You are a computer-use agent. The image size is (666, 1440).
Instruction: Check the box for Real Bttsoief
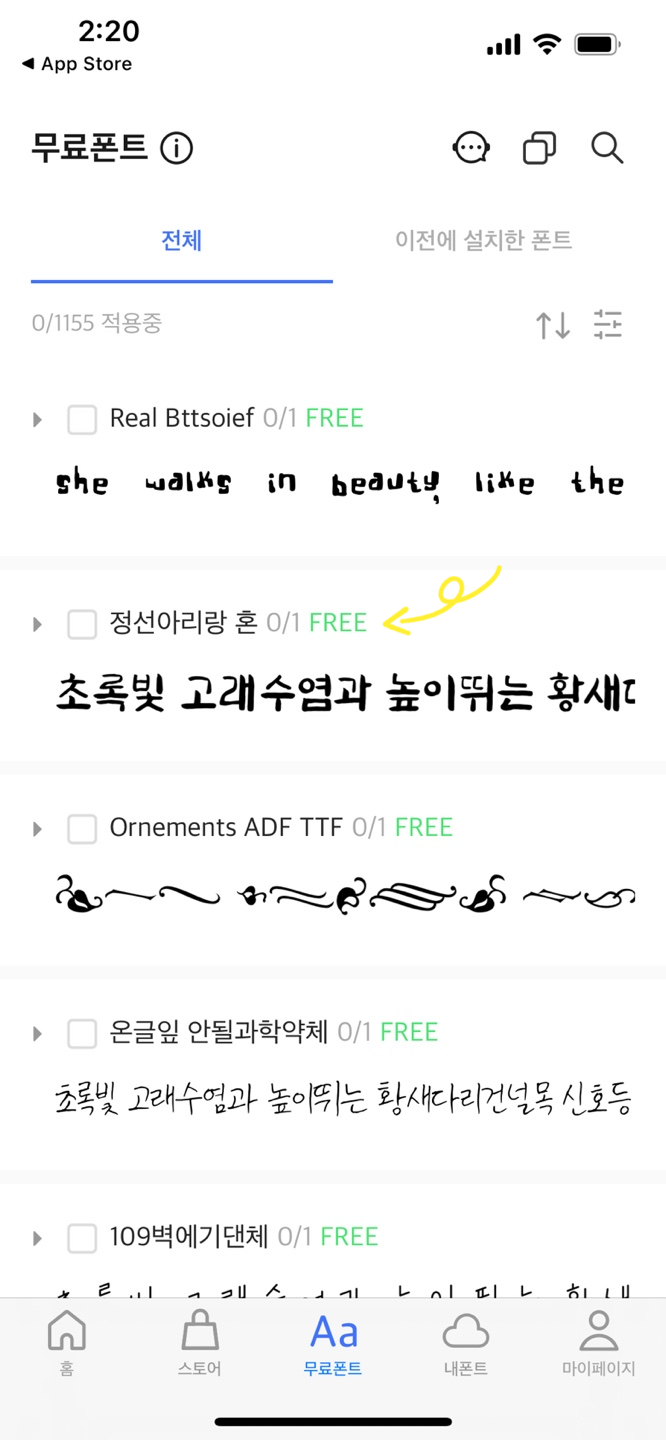(82, 419)
